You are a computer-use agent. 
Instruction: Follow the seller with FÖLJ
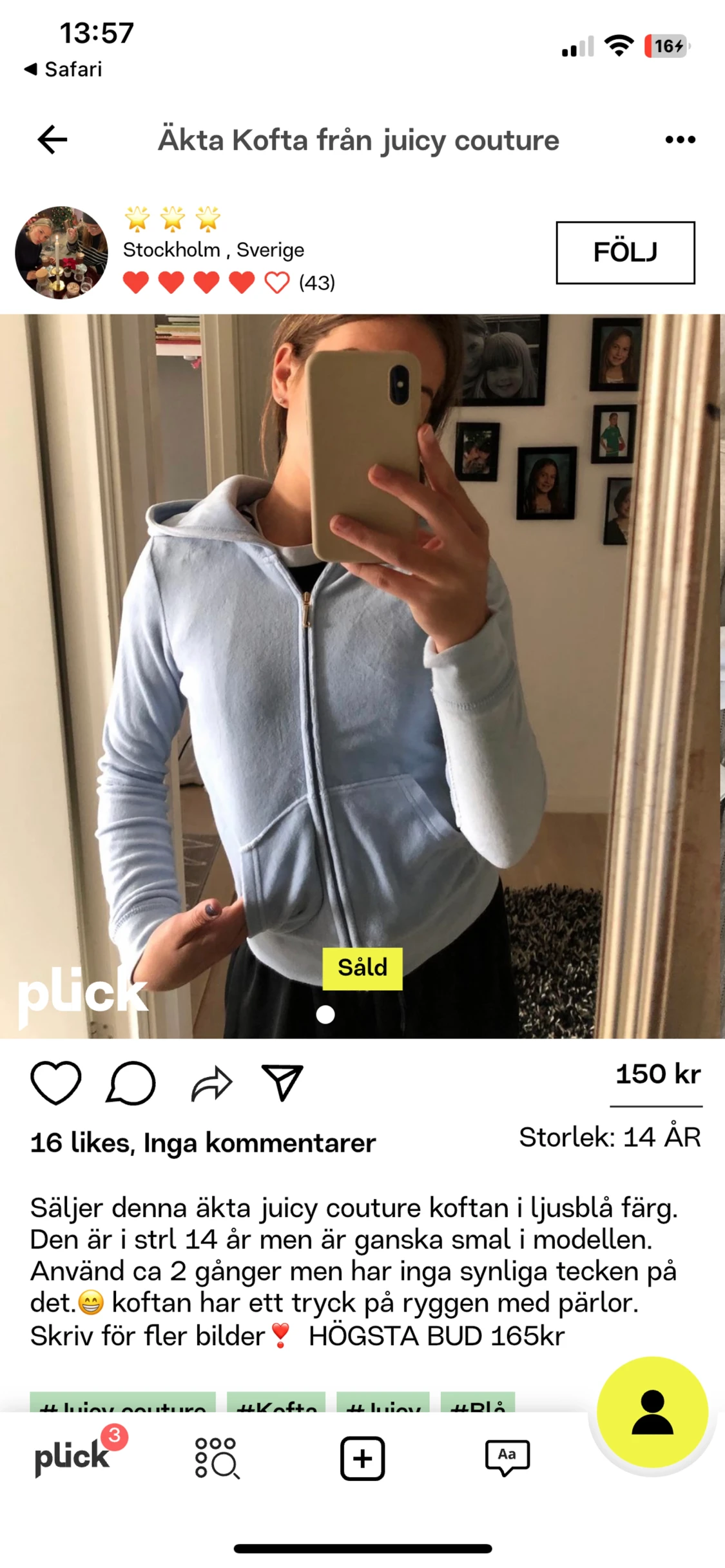(625, 253)
